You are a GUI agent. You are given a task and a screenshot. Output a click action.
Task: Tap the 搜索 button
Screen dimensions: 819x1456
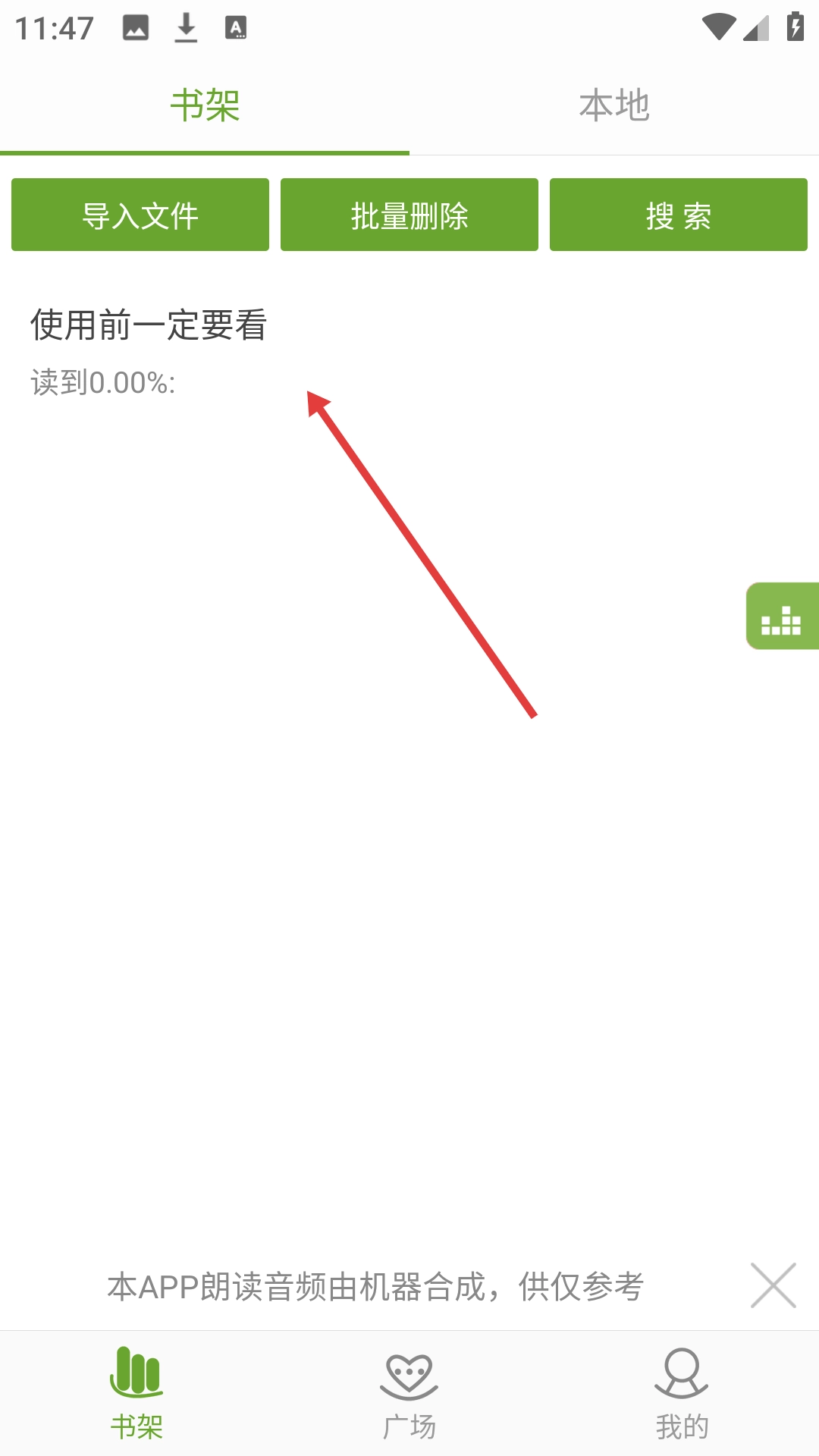point(679,215)
